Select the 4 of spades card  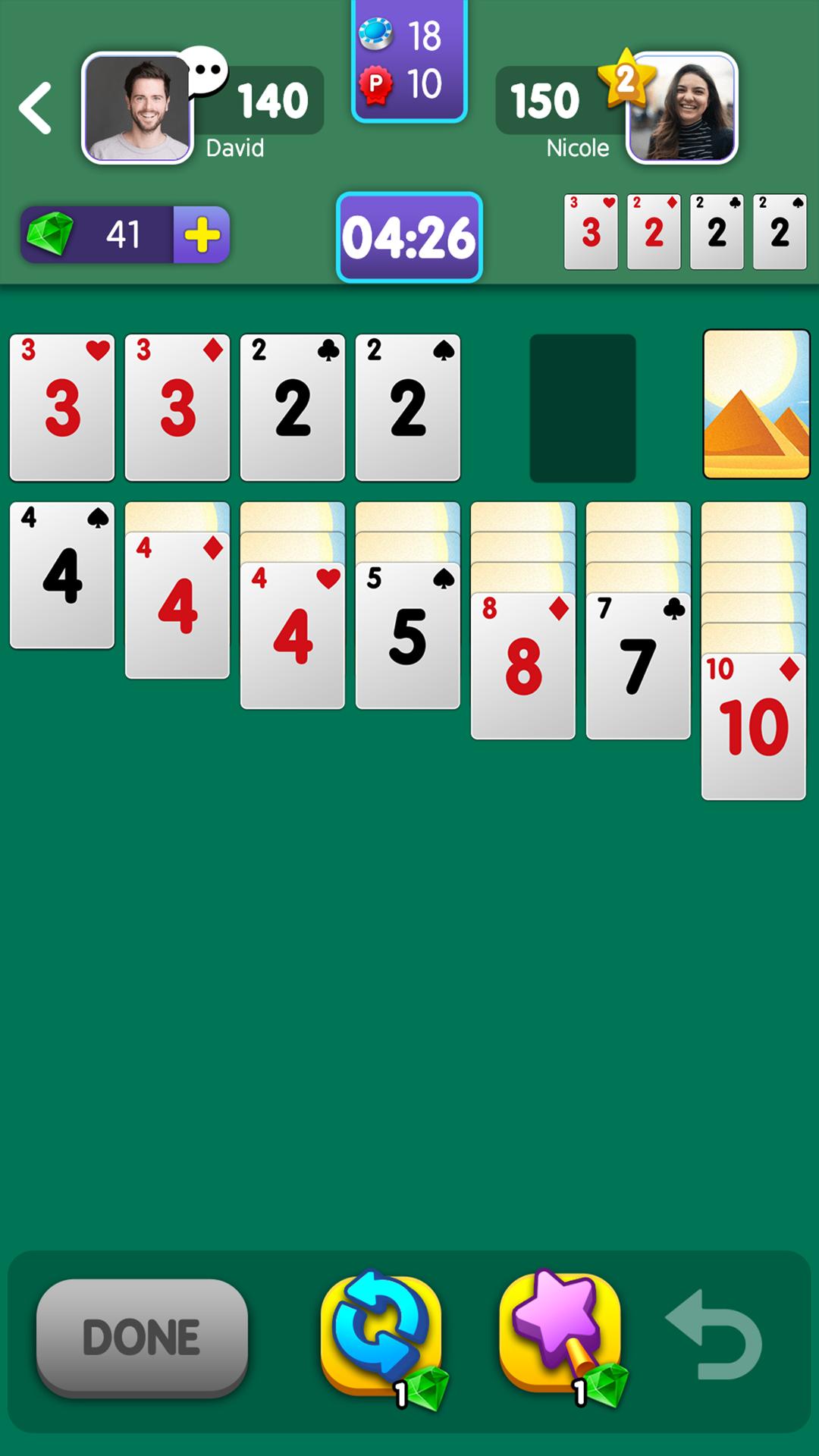62,576
